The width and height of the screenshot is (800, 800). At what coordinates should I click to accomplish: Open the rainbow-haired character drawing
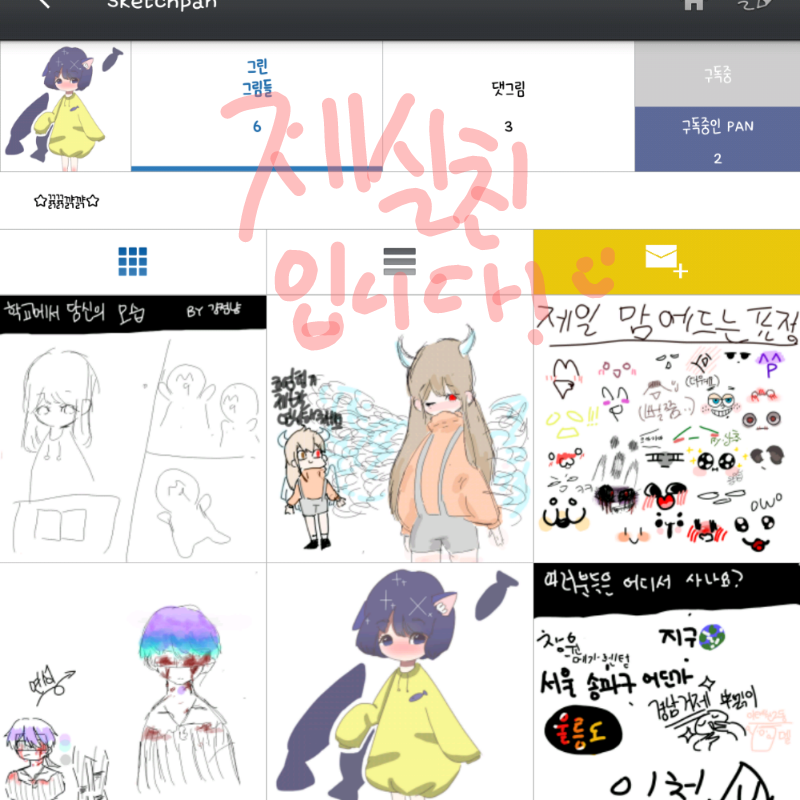coord(133,682)
